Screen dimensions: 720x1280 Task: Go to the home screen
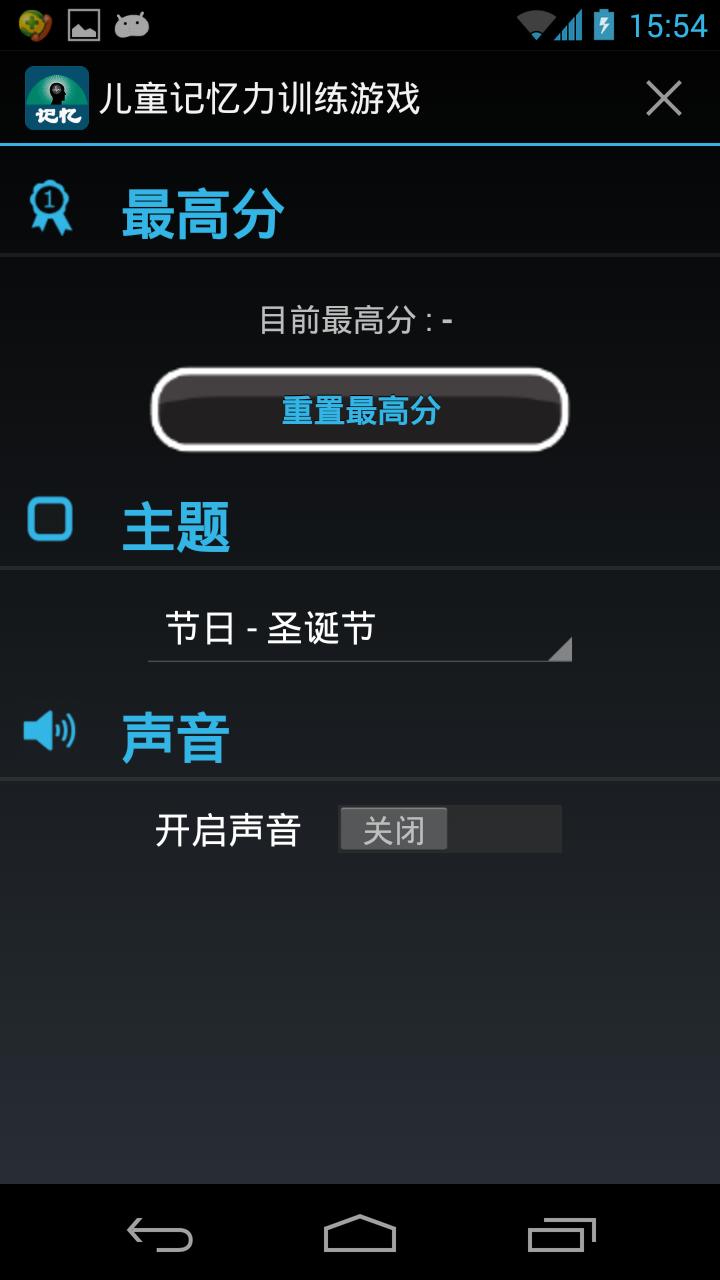point(360,1235)
